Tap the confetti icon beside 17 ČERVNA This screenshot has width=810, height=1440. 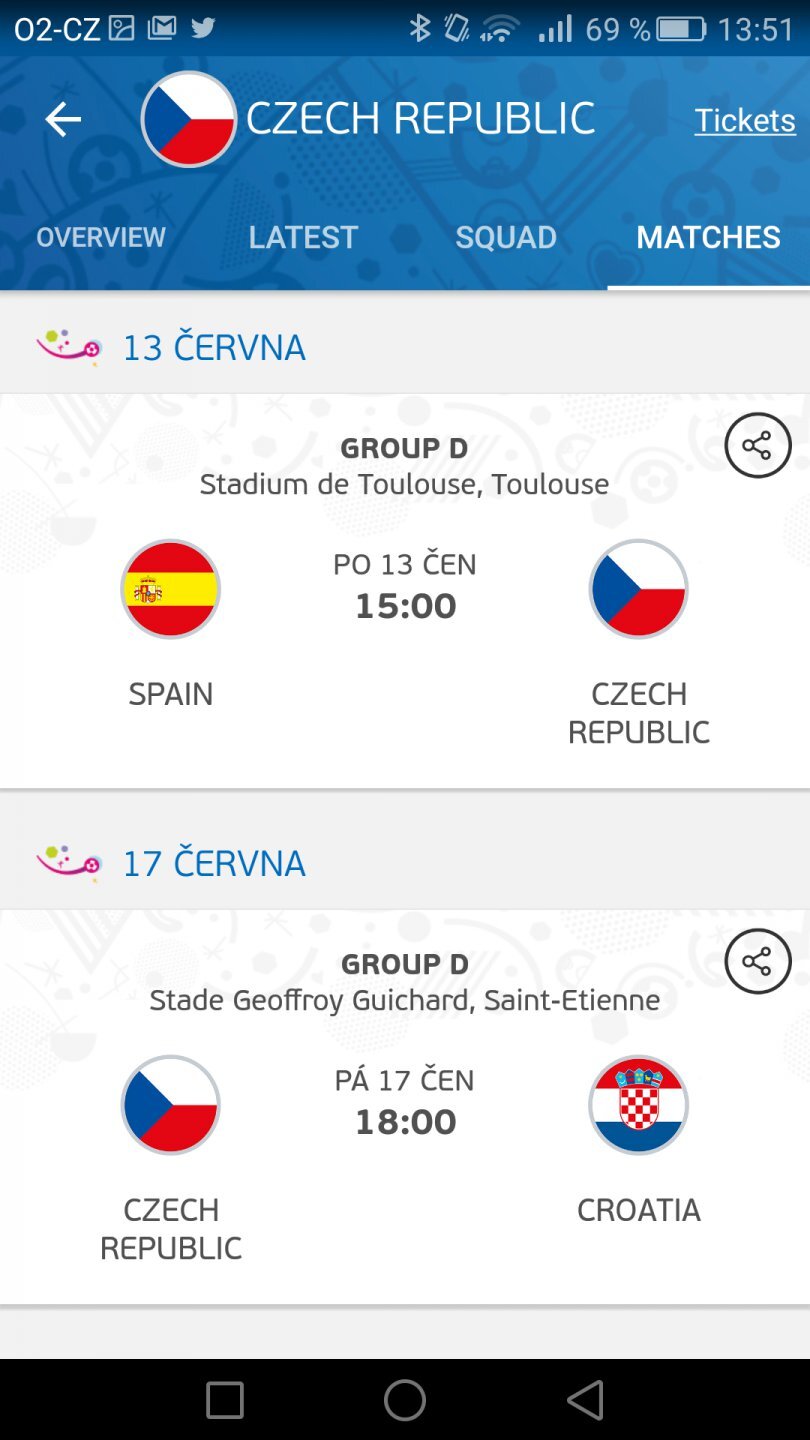click(68, 862)
